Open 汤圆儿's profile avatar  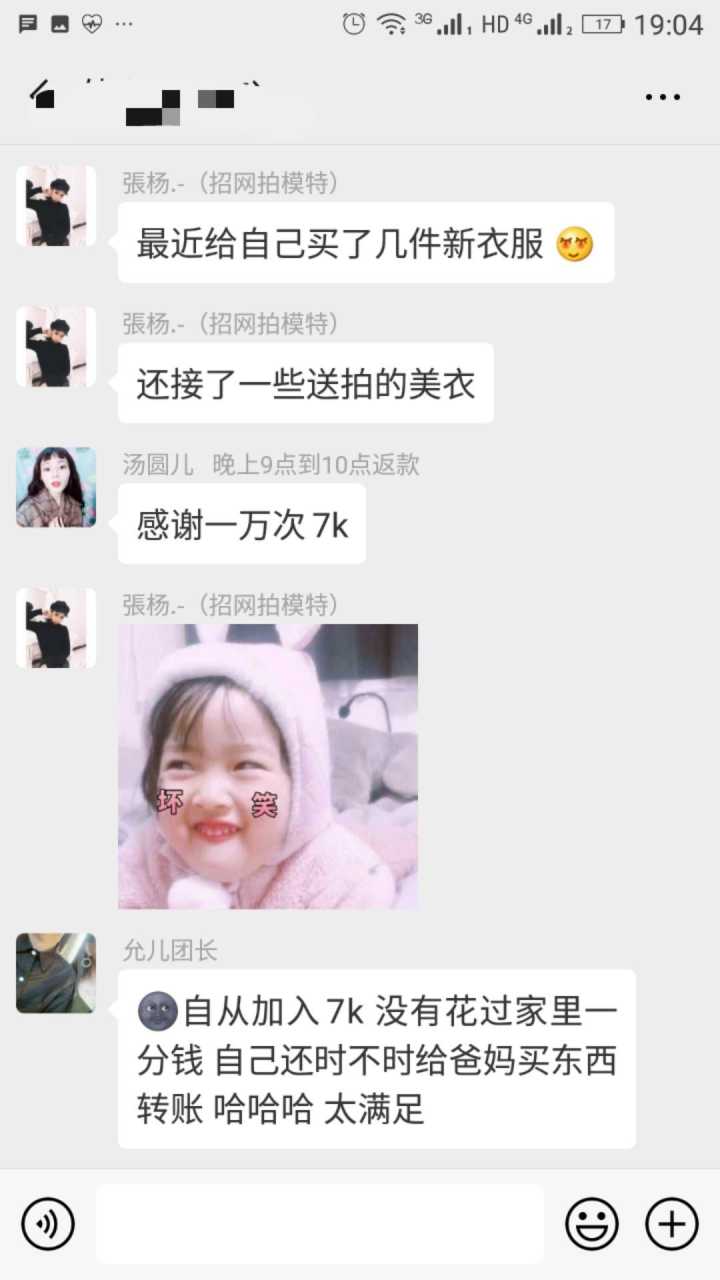[56, 487]
